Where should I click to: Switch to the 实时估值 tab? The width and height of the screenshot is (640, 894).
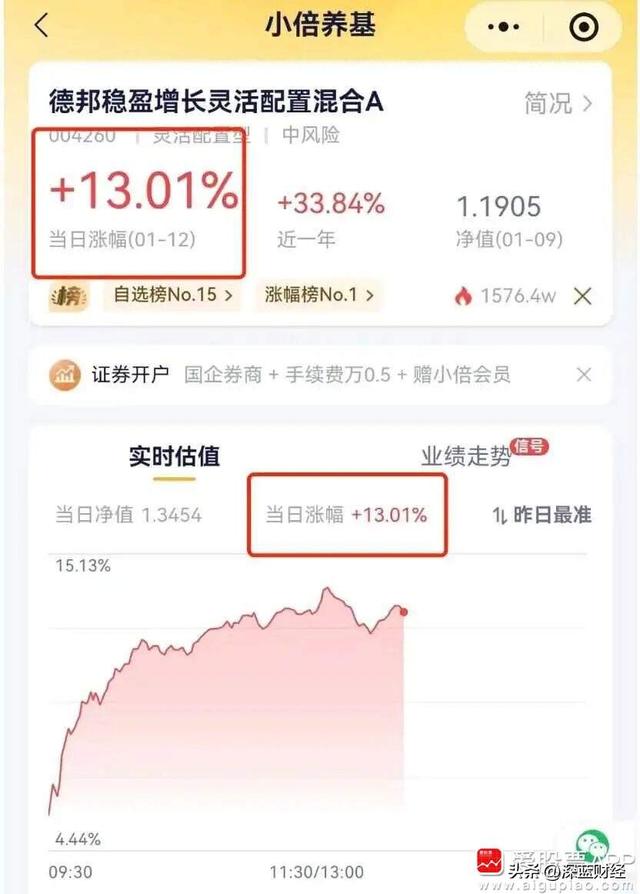[174, 457]
